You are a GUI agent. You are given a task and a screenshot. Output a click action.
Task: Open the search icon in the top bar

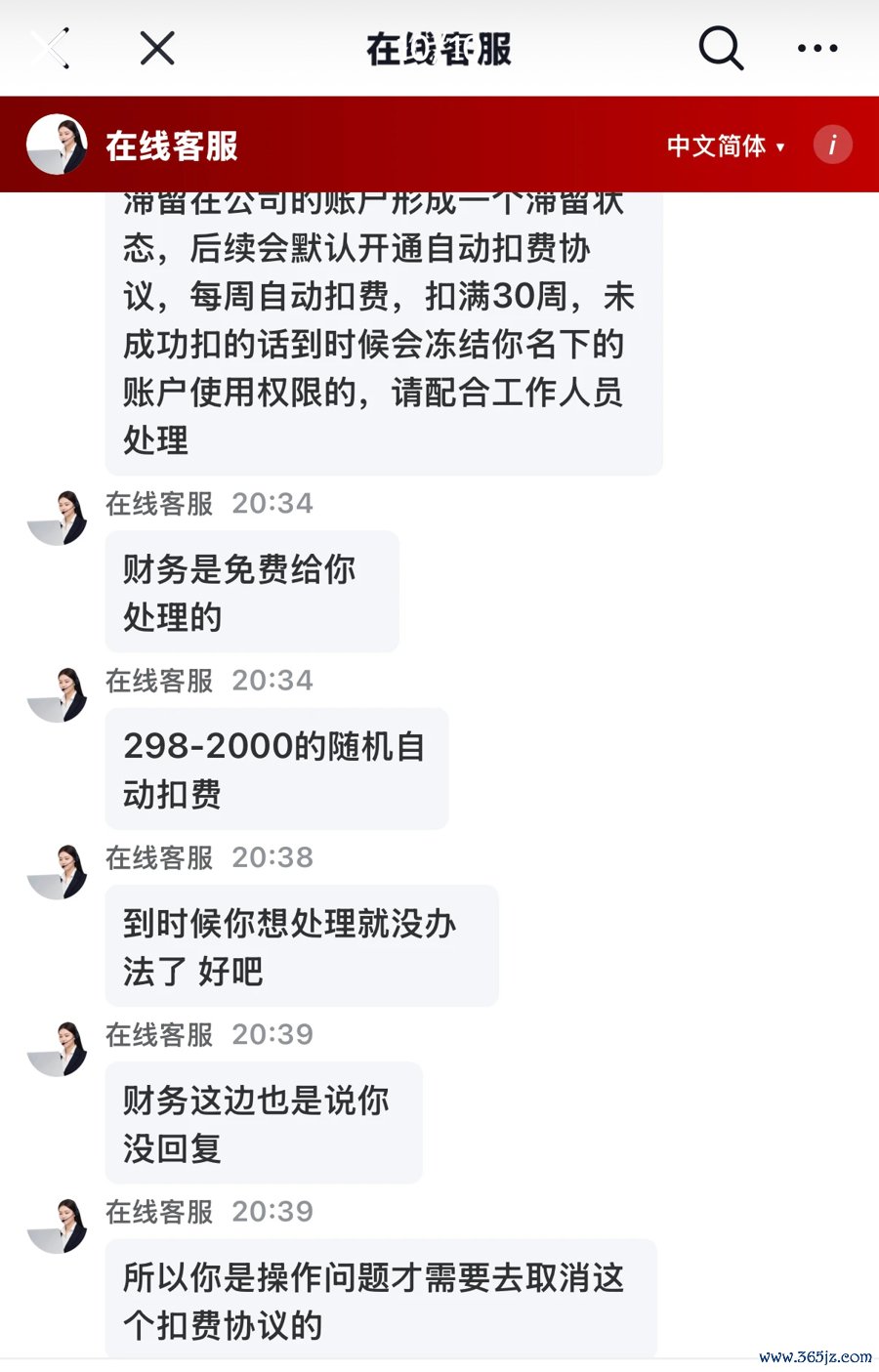721,47
